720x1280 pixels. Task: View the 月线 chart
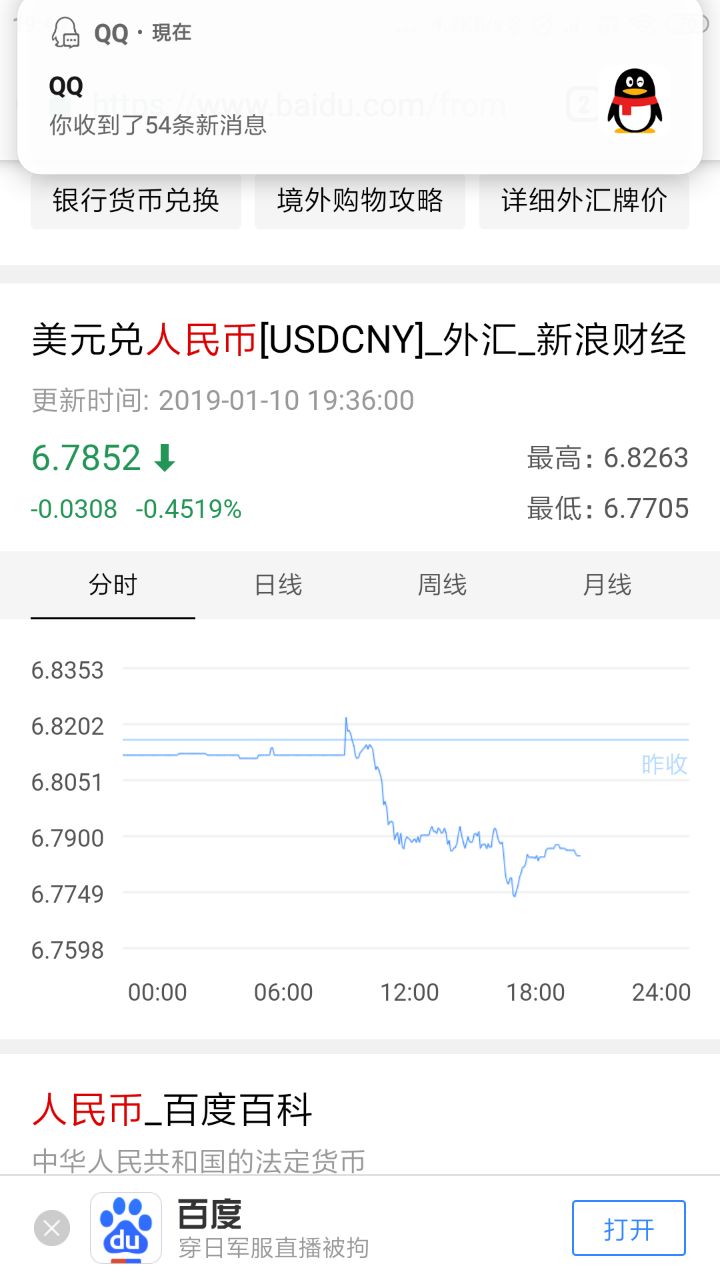pos(607,585)
